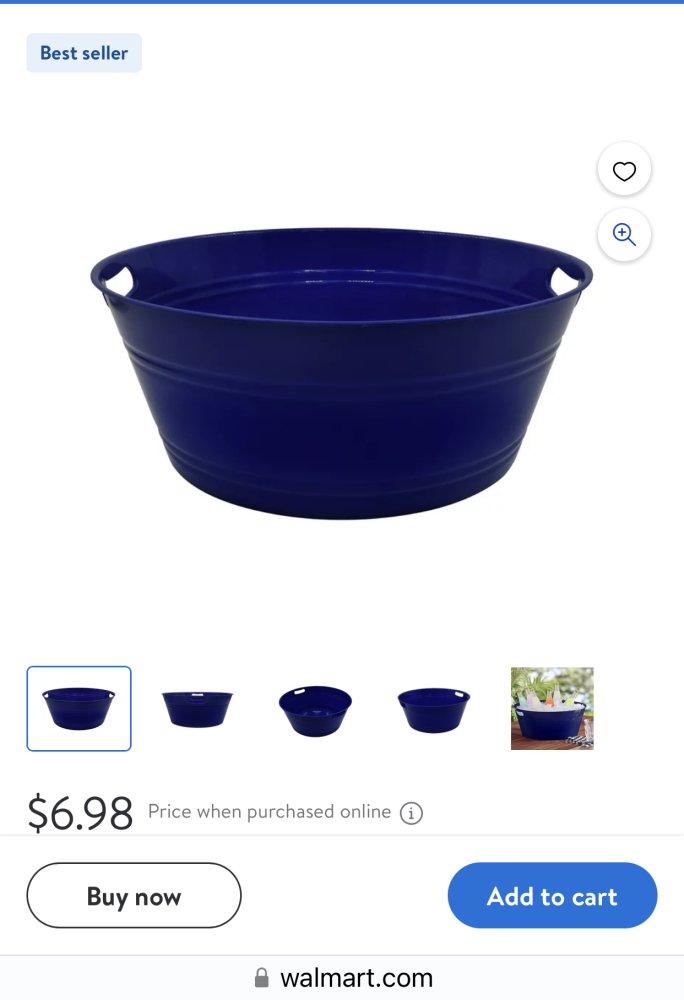Select the first product thumbnail

79,708
